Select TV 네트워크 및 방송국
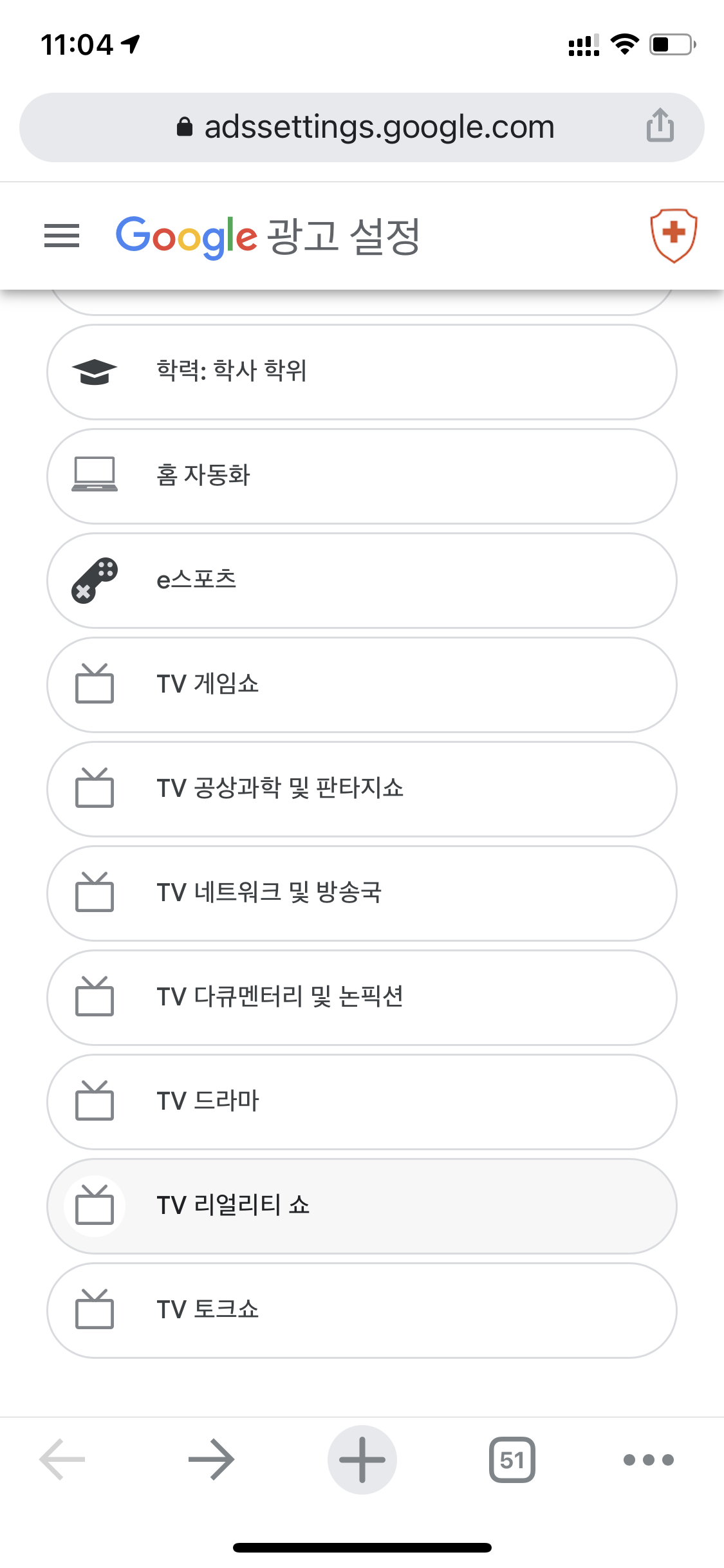This screenshot has height=1568, width=724. 362,893
